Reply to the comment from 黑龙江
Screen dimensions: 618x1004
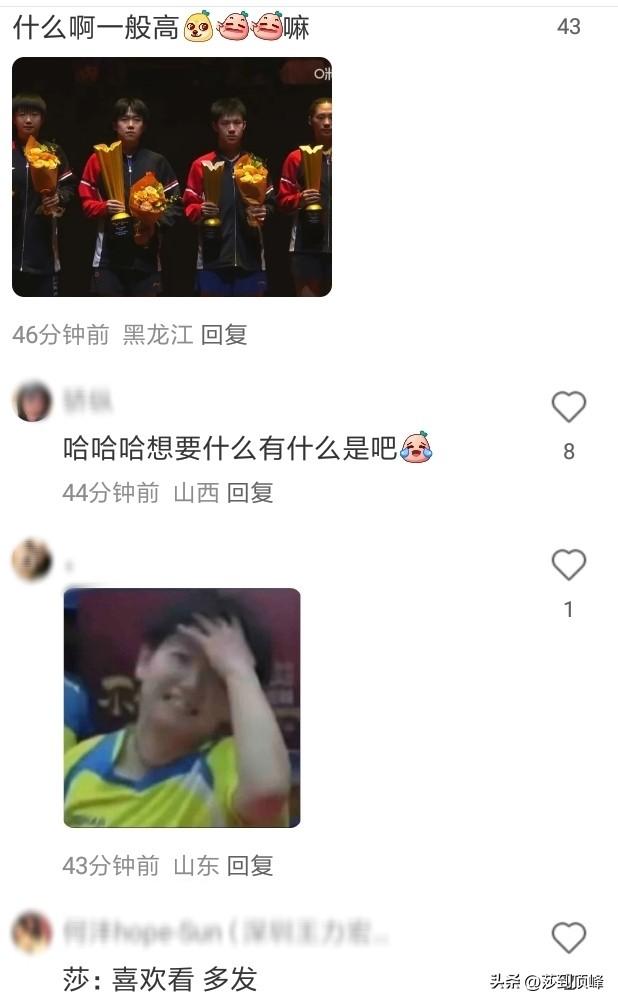tap(224, 335)
